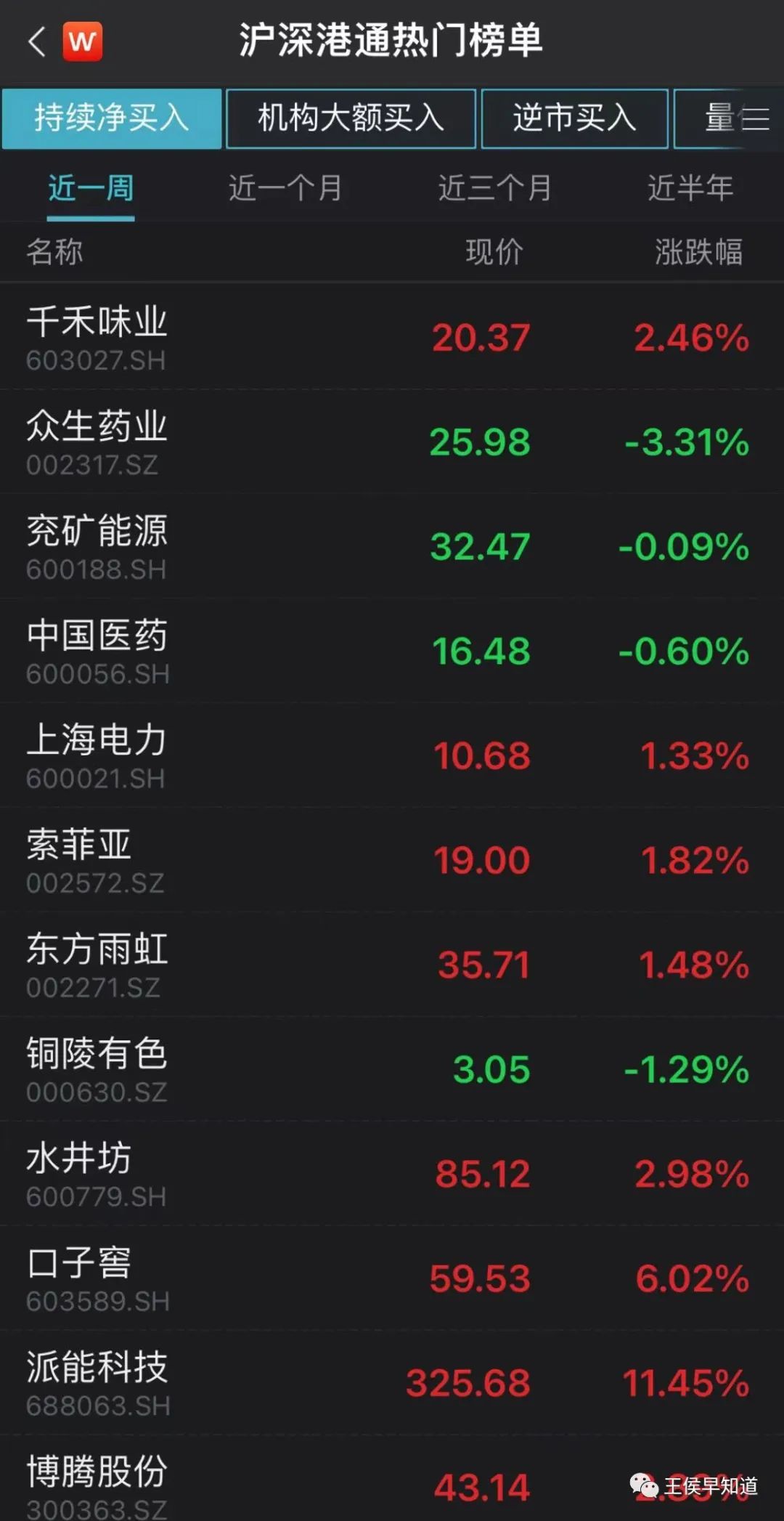
Task: Open the orange W home icon
Action: click(82, 41)
